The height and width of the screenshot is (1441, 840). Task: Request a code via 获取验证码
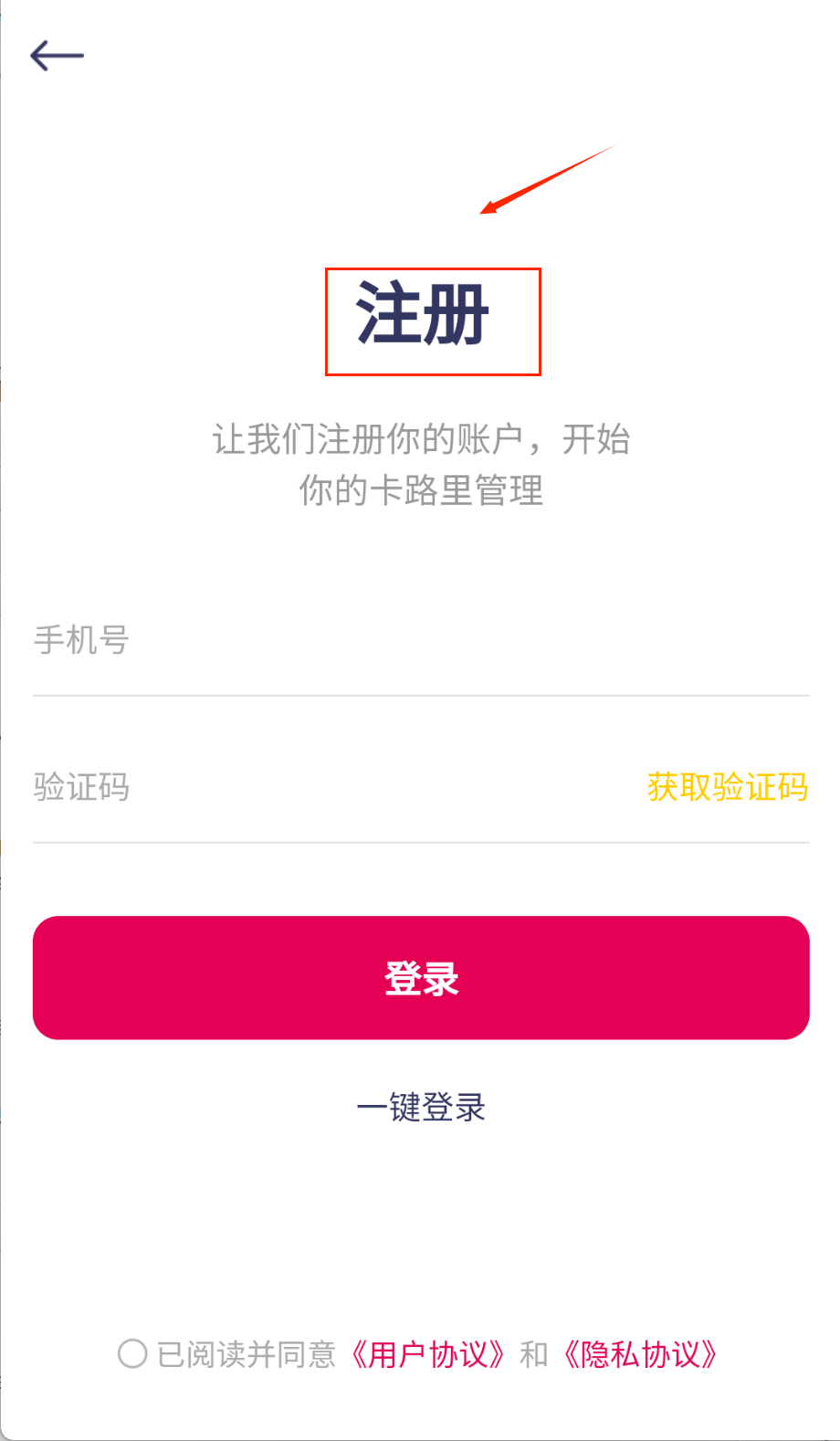coord(728,787)
